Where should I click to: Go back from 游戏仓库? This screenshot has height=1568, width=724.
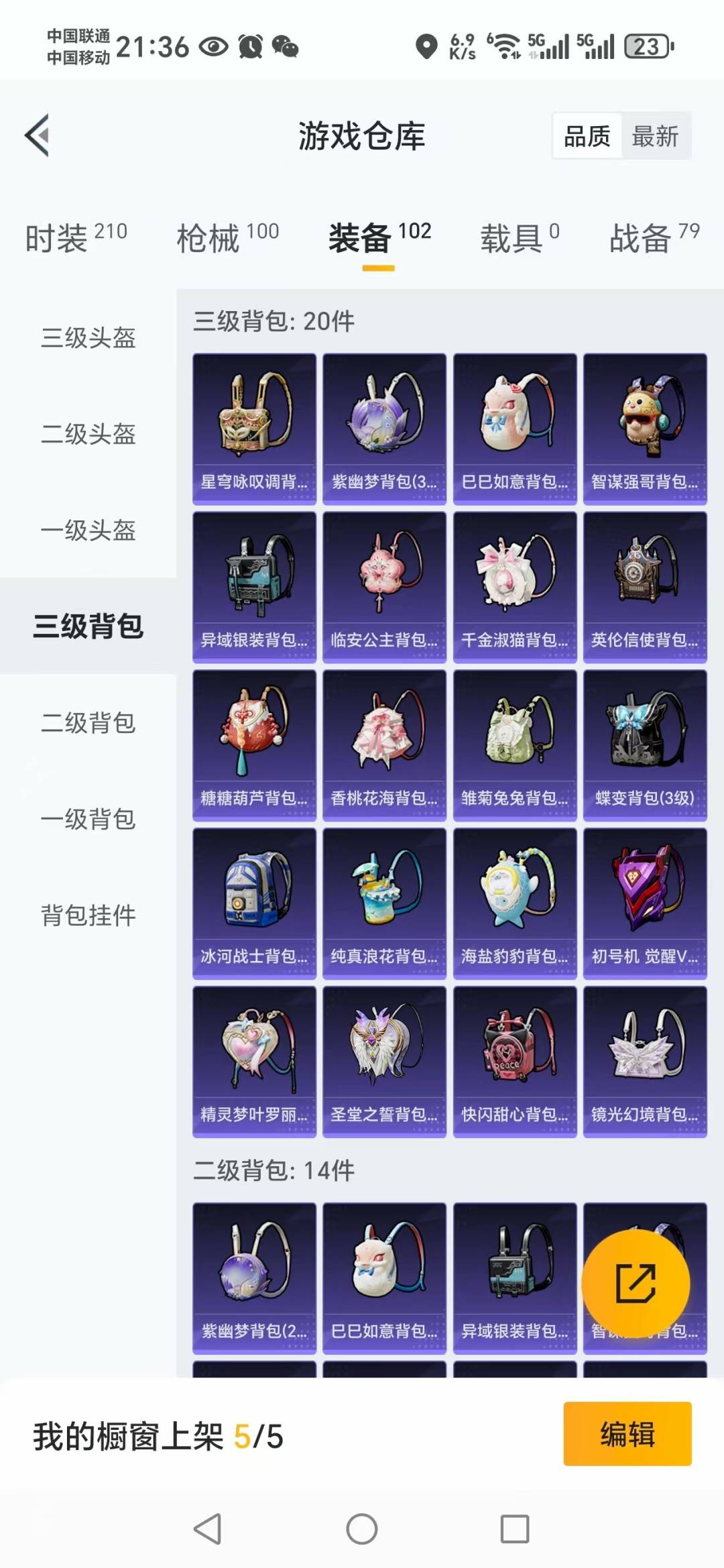coord(38,135)
